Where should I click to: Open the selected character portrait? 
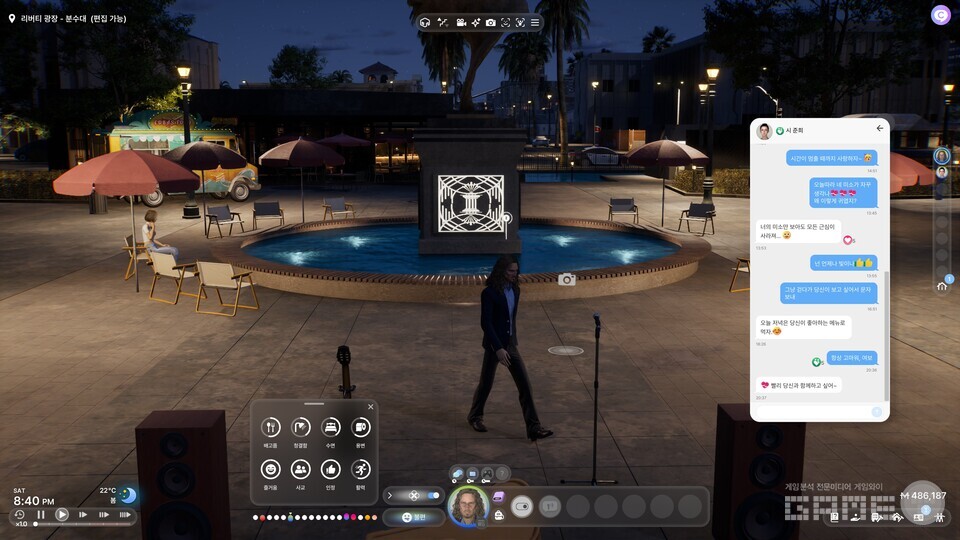[468, 504]
